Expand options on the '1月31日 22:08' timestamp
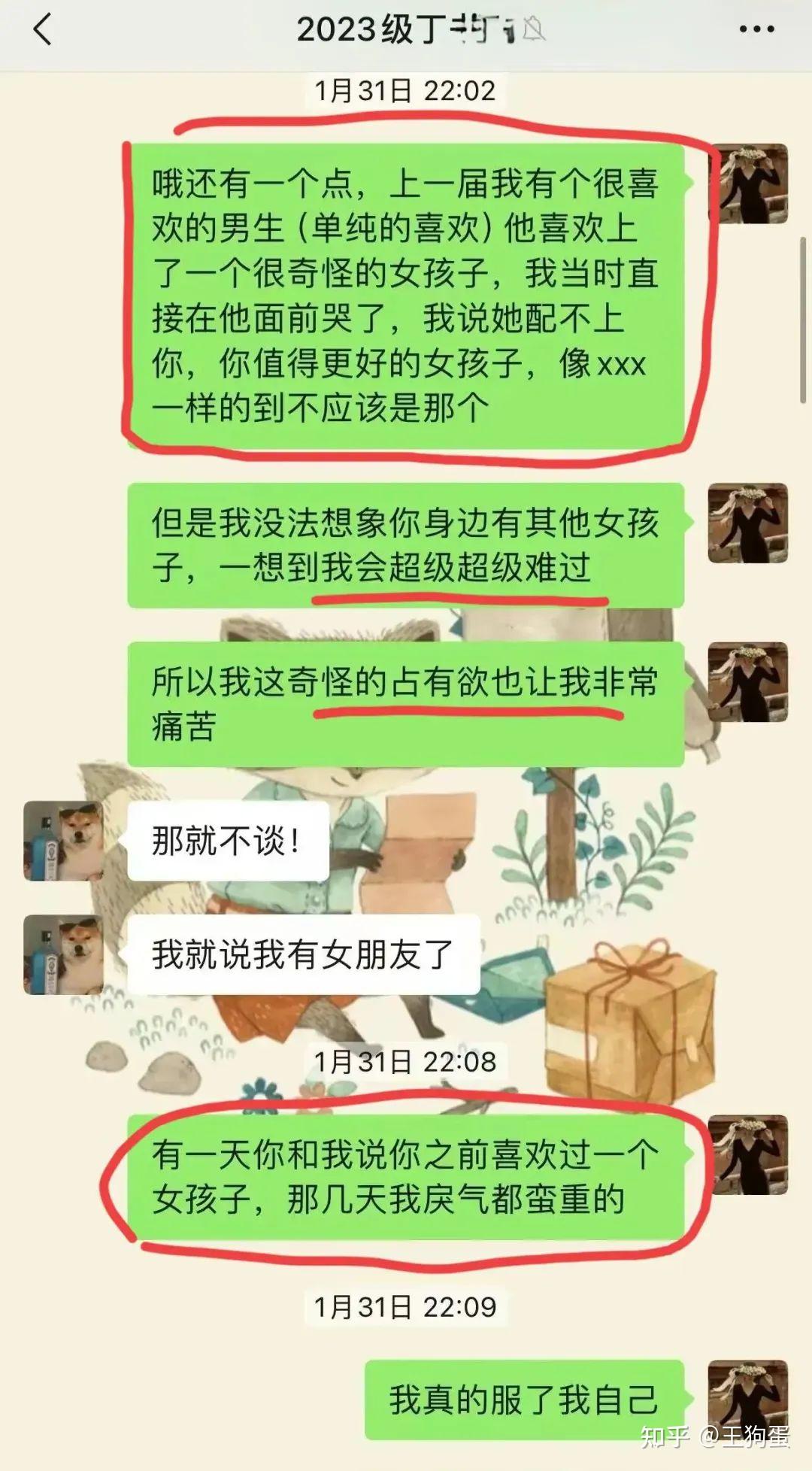 [x=404, y=1062]
